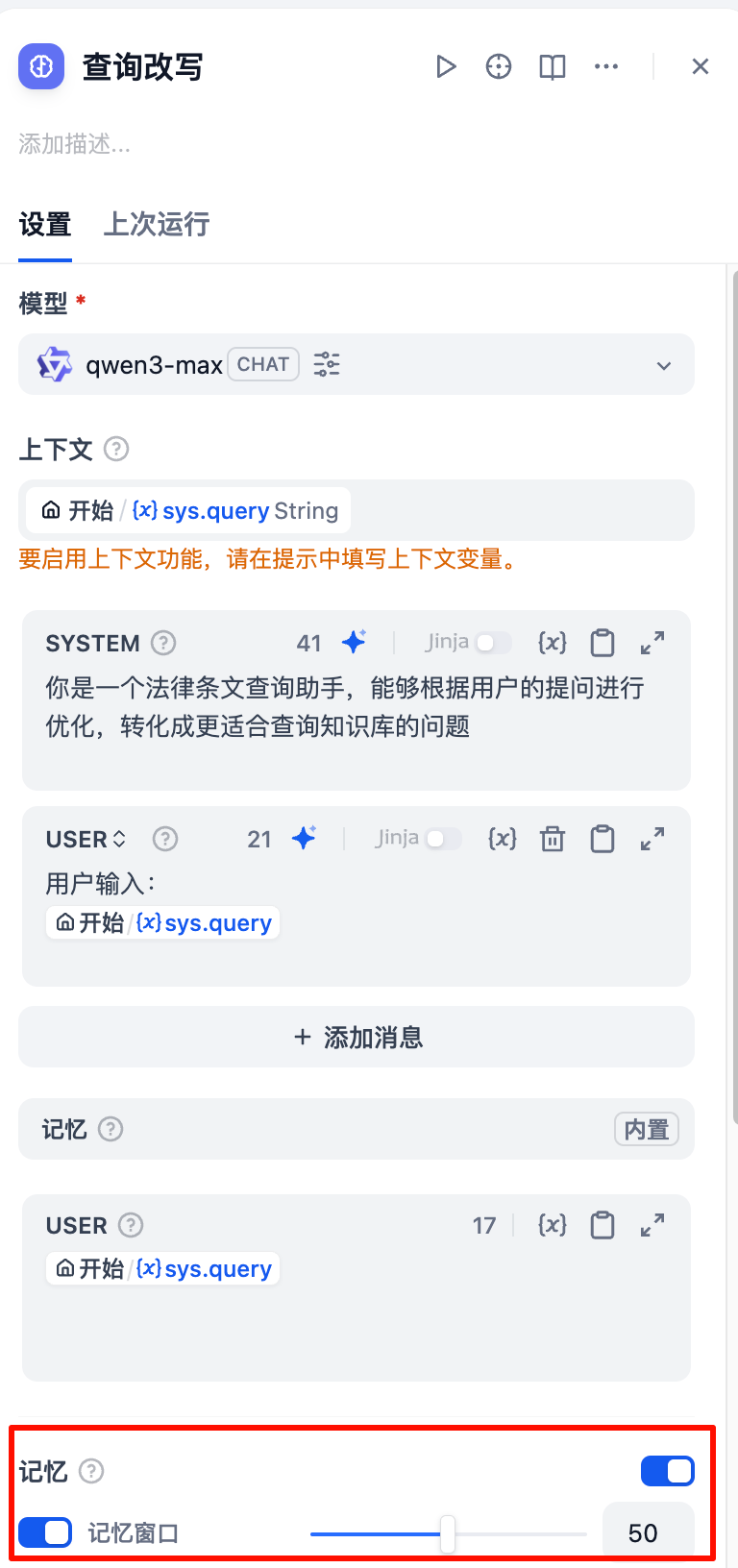Open model parameter settings sliders icon
The height and width of the screenshot is (1568, 738).
click(x=327, y=364)
